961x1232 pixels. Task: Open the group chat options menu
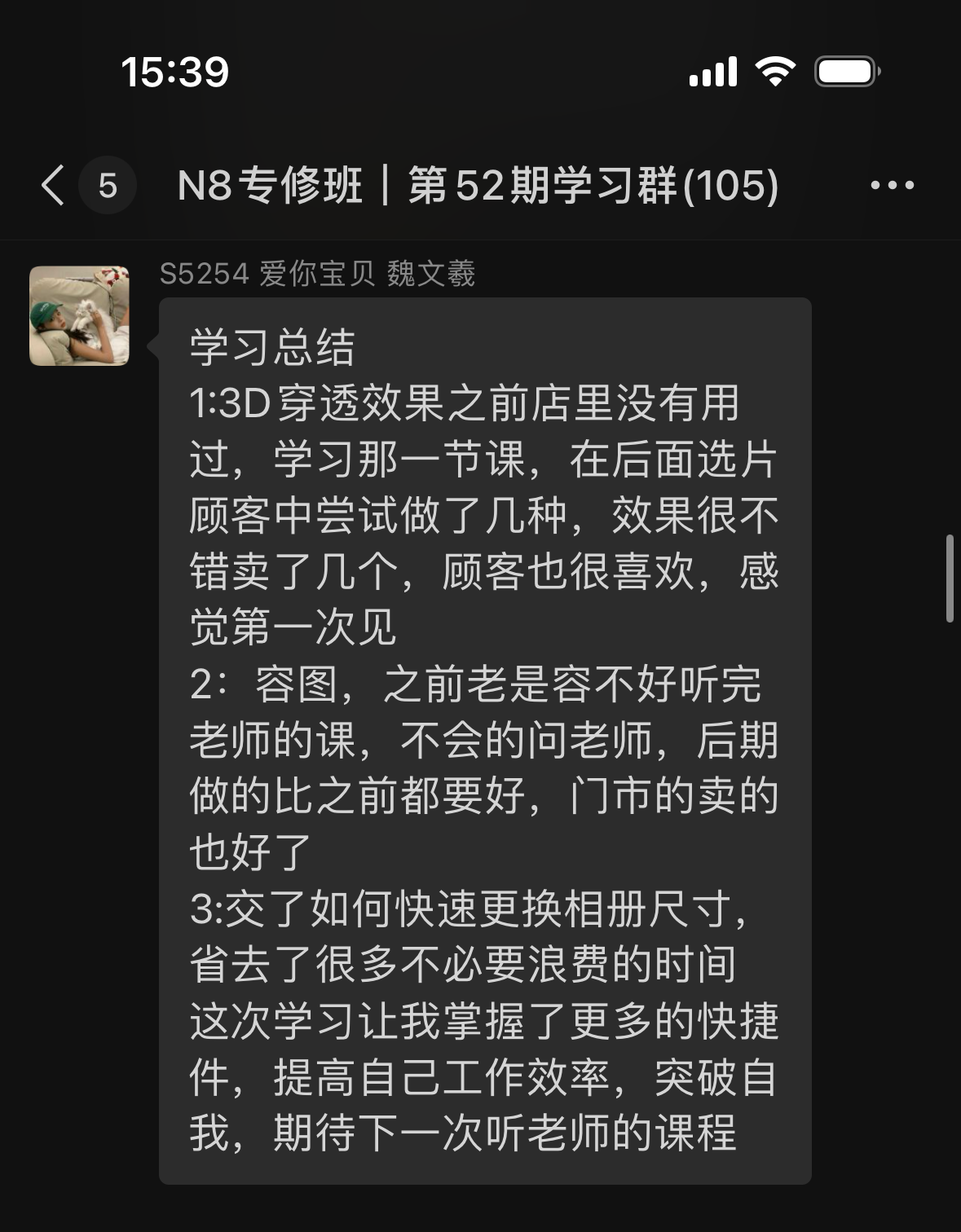click(x=892, y=186)
